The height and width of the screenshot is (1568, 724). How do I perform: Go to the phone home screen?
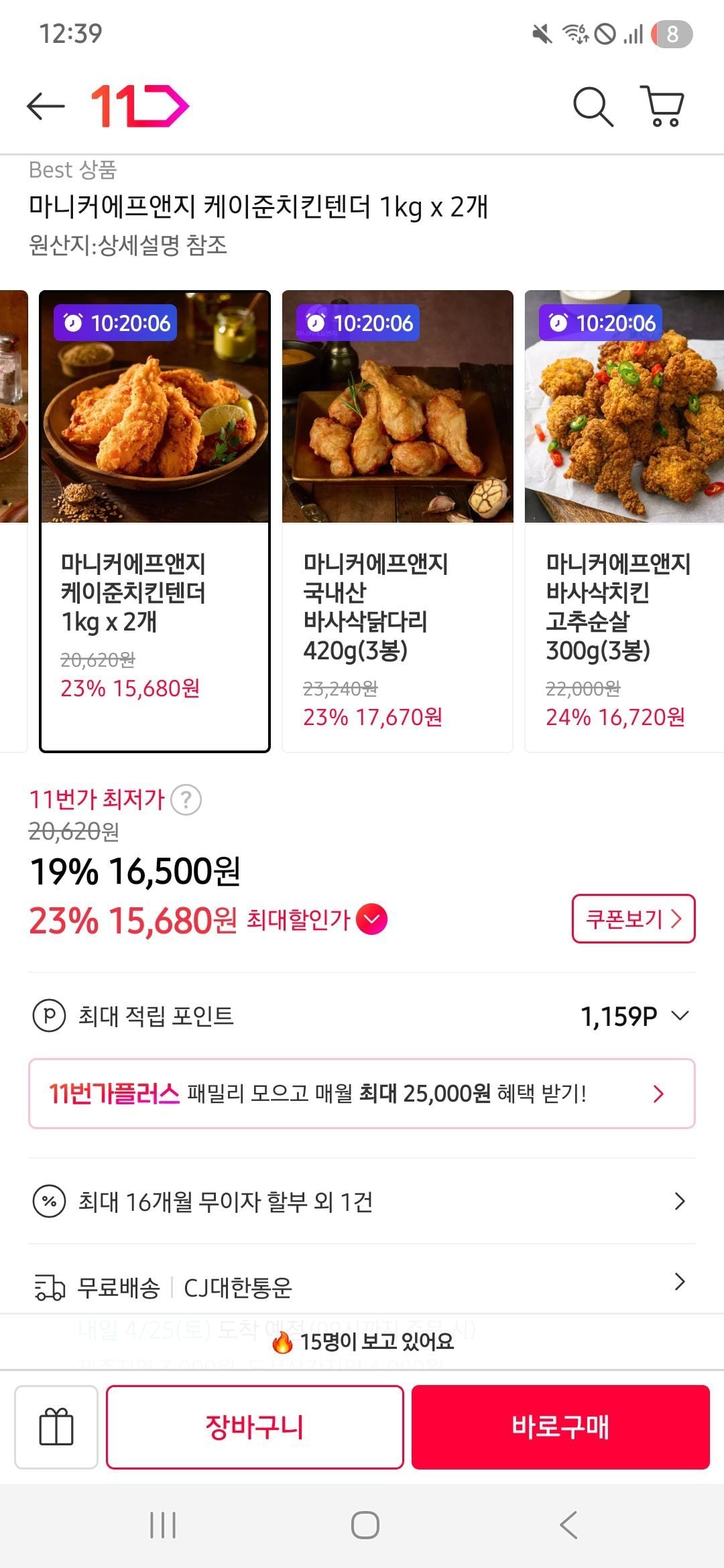point(365,1525)
